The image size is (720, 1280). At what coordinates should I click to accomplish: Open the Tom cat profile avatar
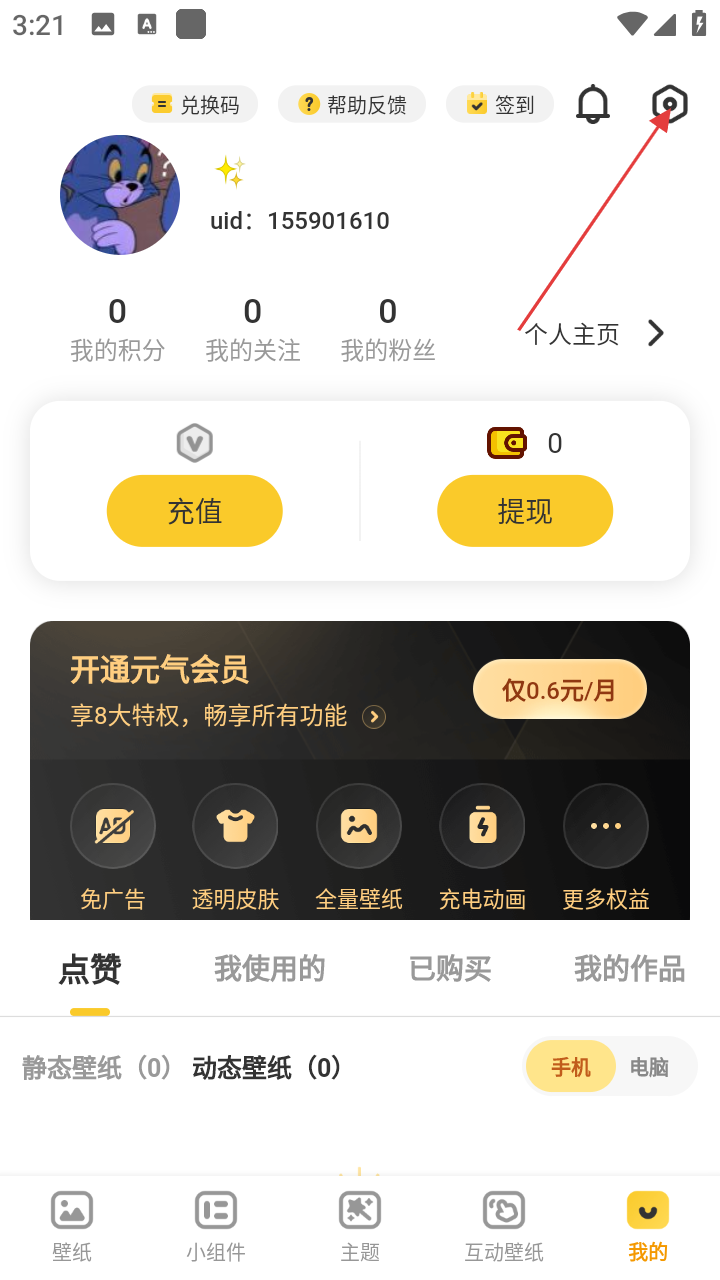120,195
